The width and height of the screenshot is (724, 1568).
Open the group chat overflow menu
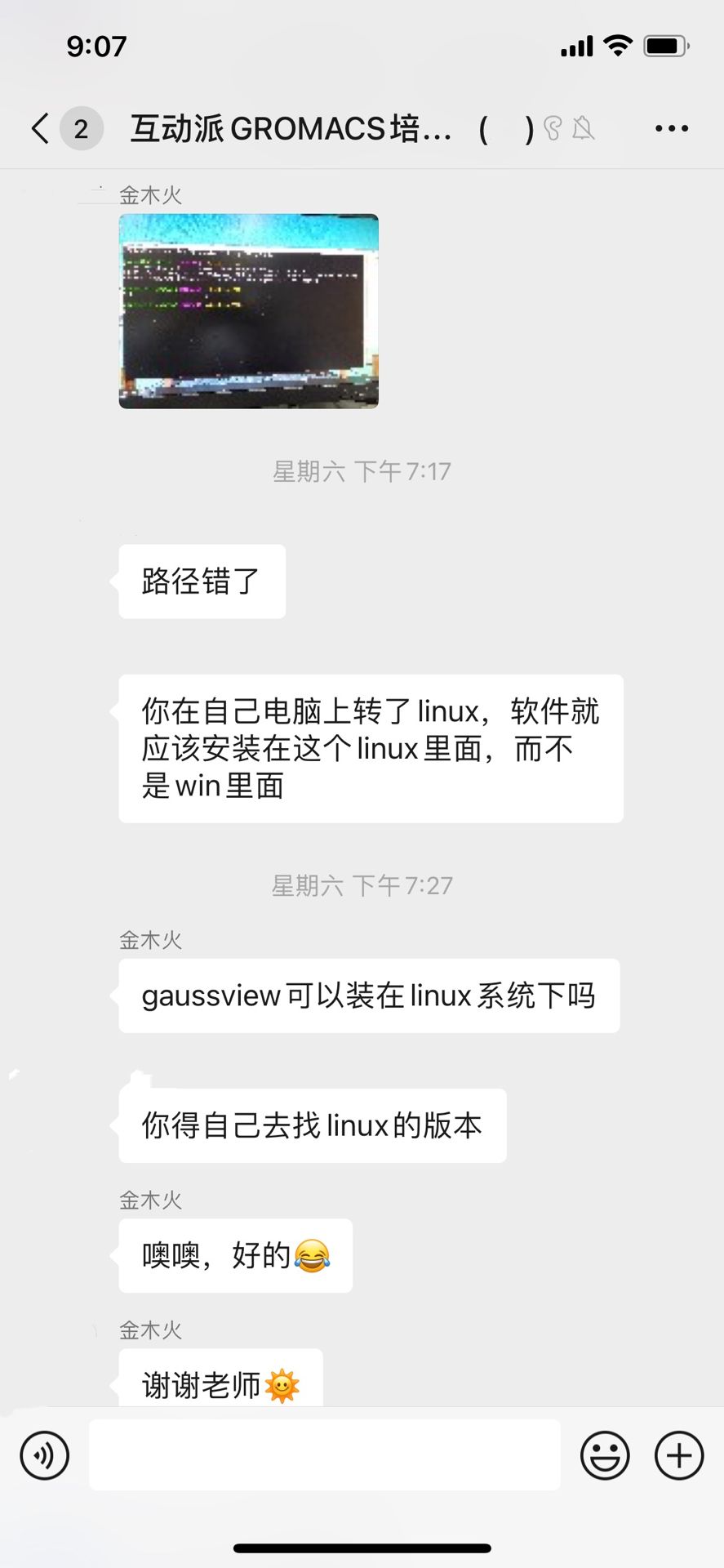coord(671,129)
